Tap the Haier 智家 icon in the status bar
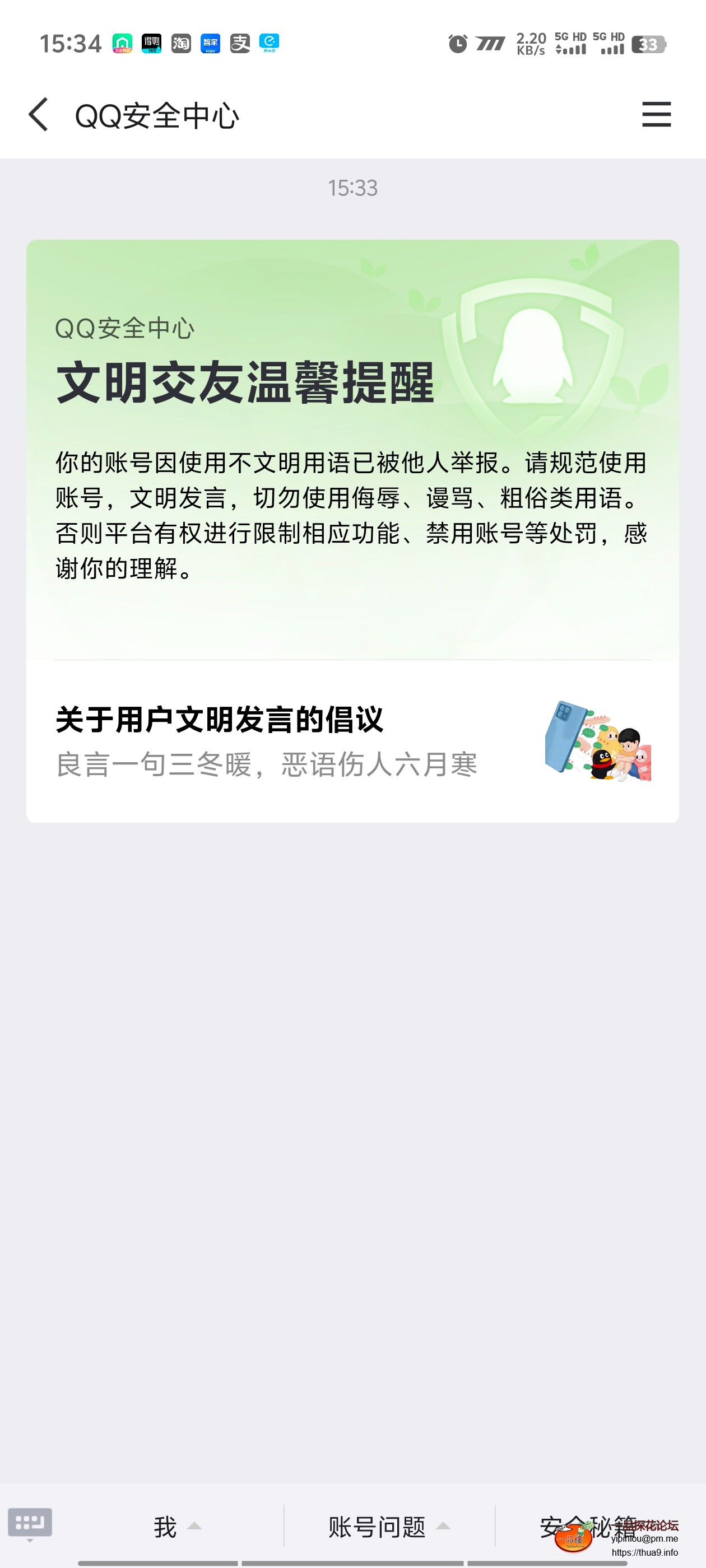 pyautogui.click(x=210, y=43)
